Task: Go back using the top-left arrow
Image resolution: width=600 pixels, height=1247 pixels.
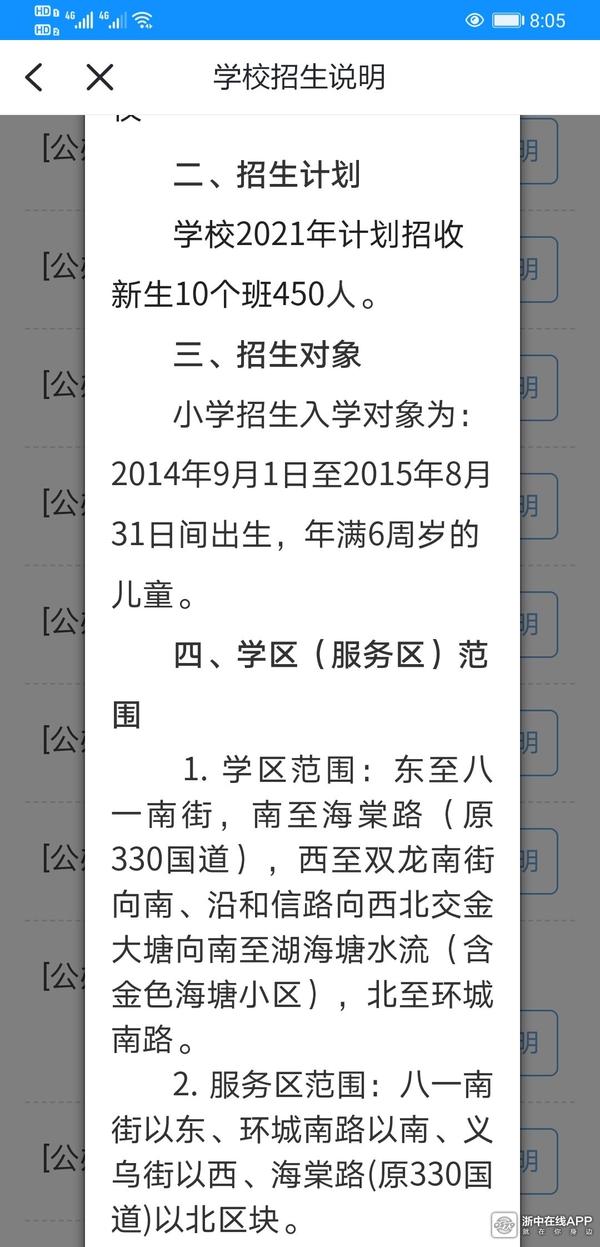Action: (x=34, y=77)
